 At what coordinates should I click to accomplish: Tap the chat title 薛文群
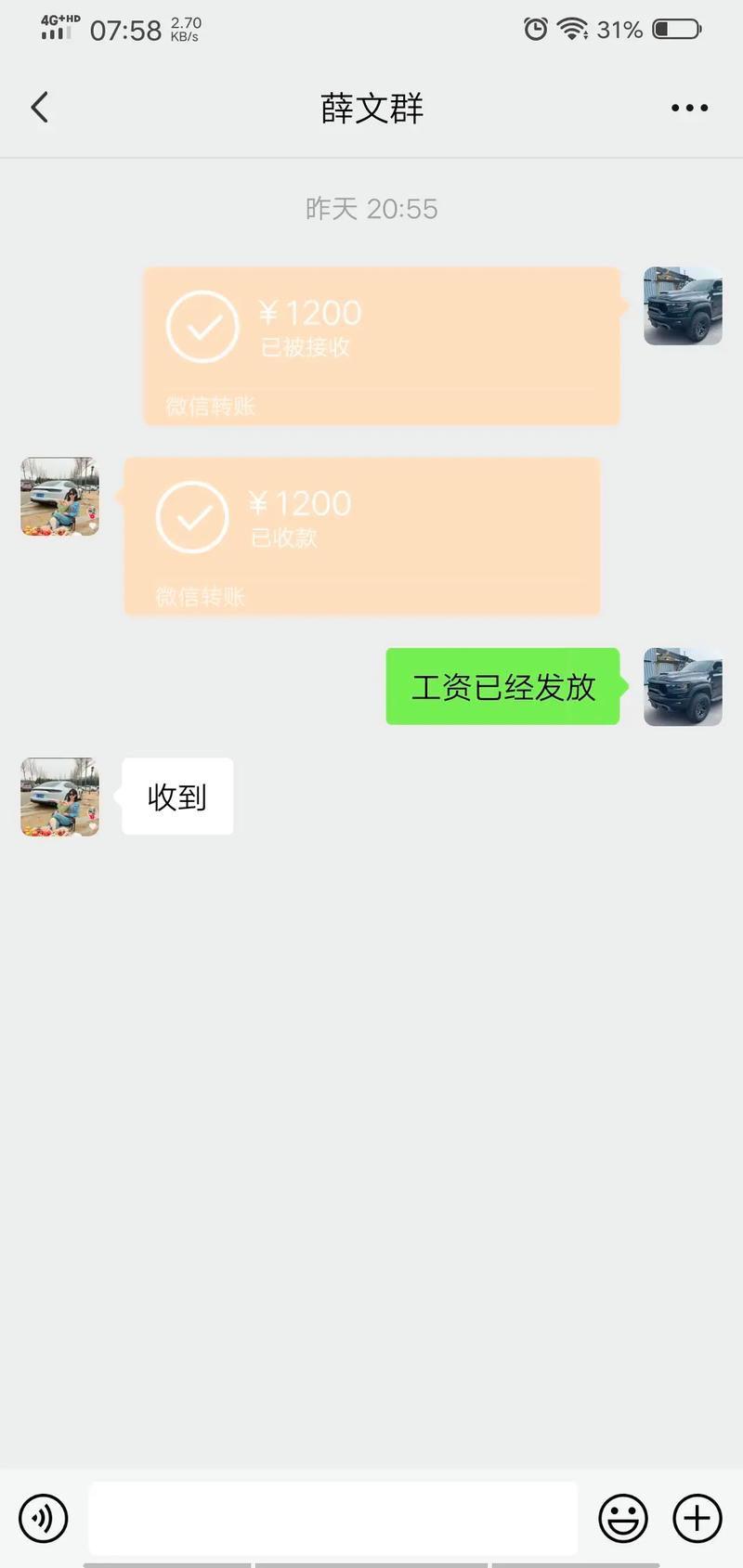point(371,108)
